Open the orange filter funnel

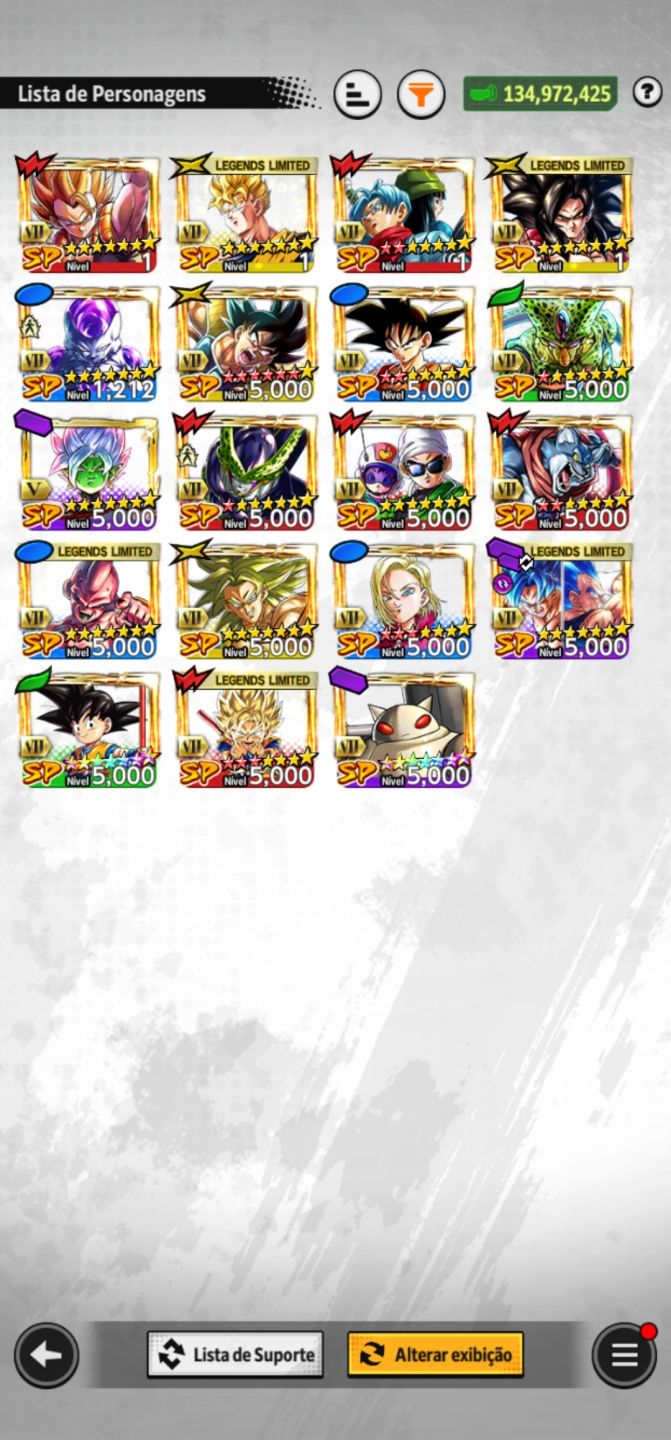pyautogui.click(x=421, y=95)
